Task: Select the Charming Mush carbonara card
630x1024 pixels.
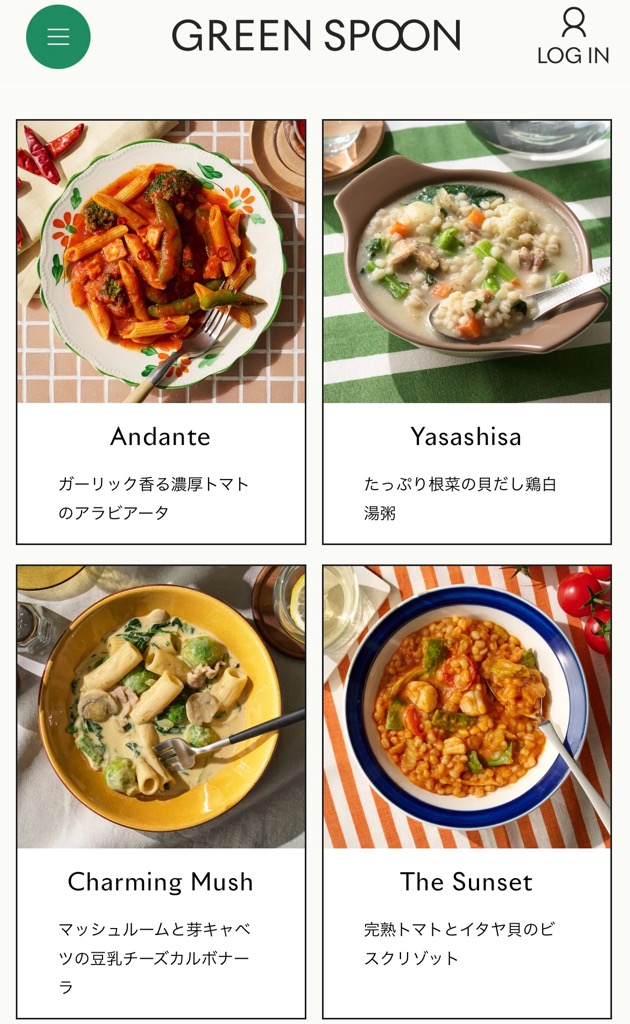Action: [x=161, y=790]
